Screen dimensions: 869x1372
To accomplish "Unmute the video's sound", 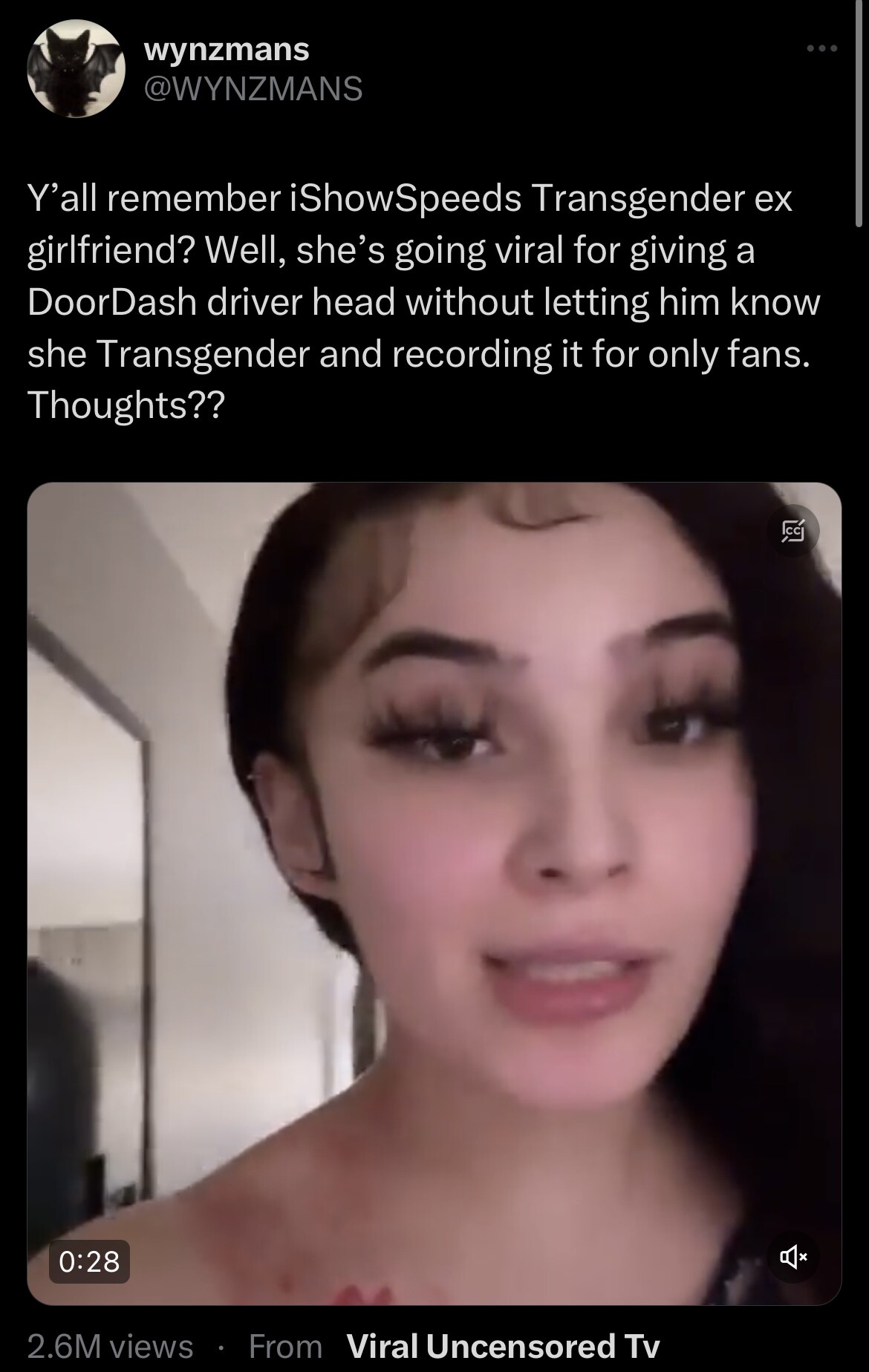I will click(x=792, y=1257).
